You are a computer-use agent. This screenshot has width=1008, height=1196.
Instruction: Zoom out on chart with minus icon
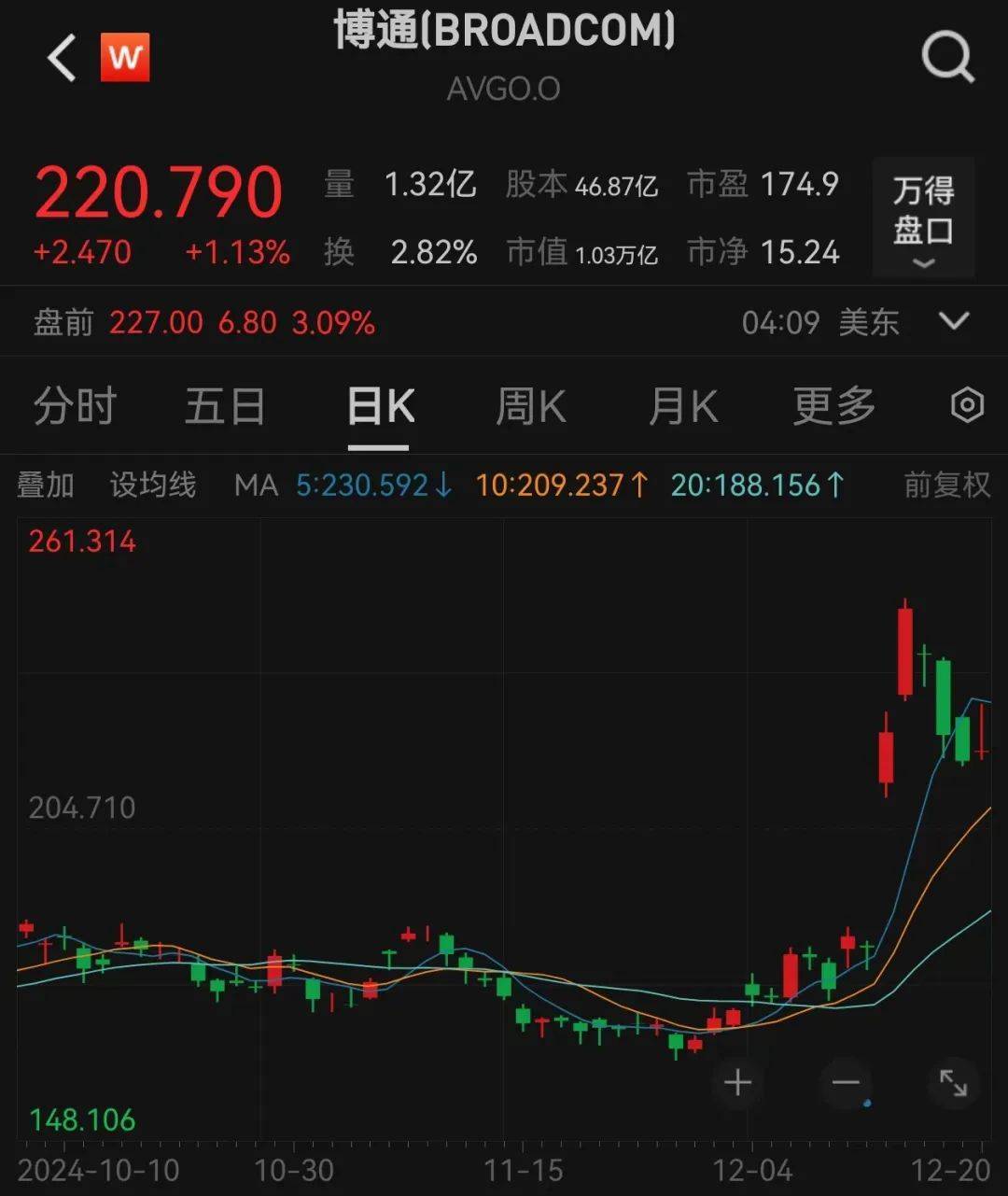(846, 1081)
